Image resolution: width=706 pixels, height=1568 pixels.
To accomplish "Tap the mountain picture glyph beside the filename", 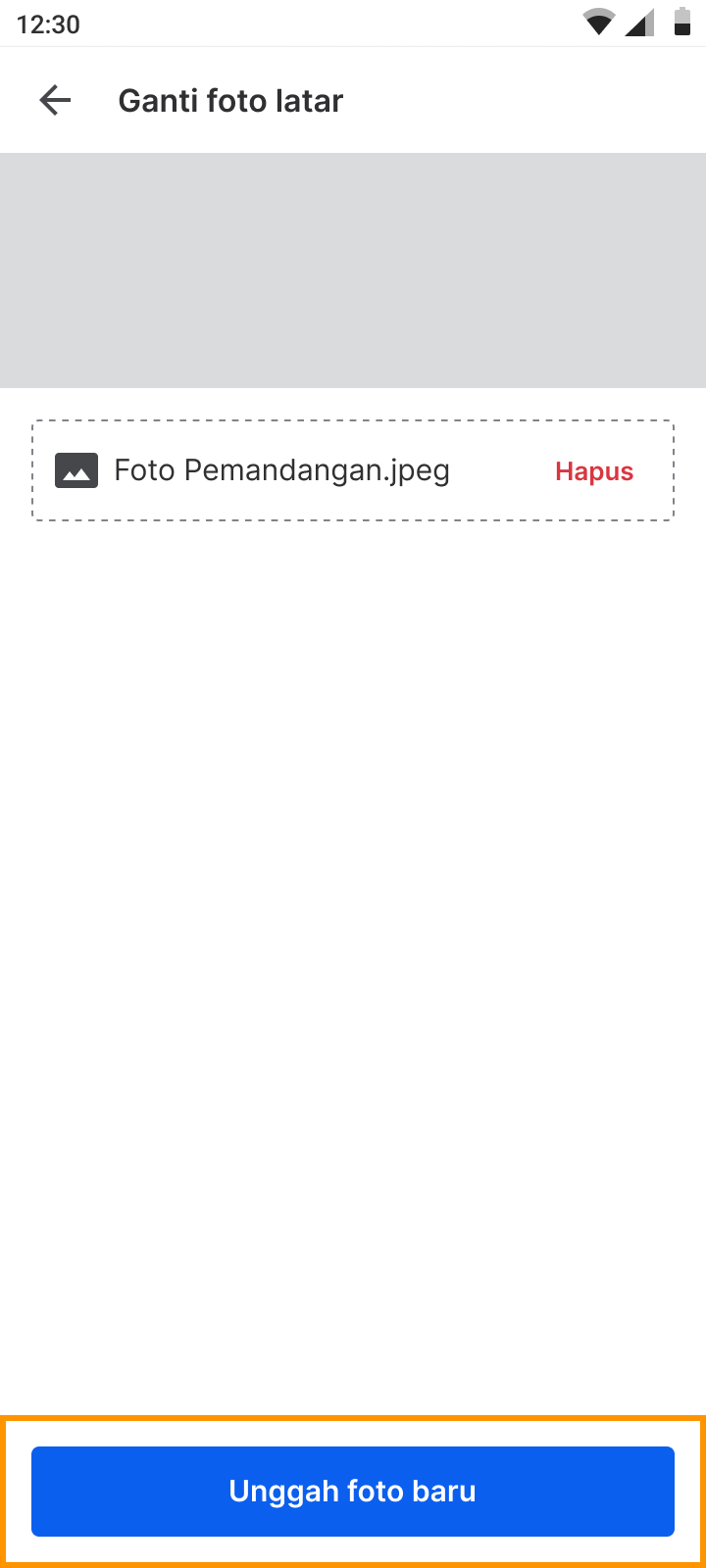I will coord(76,469).
